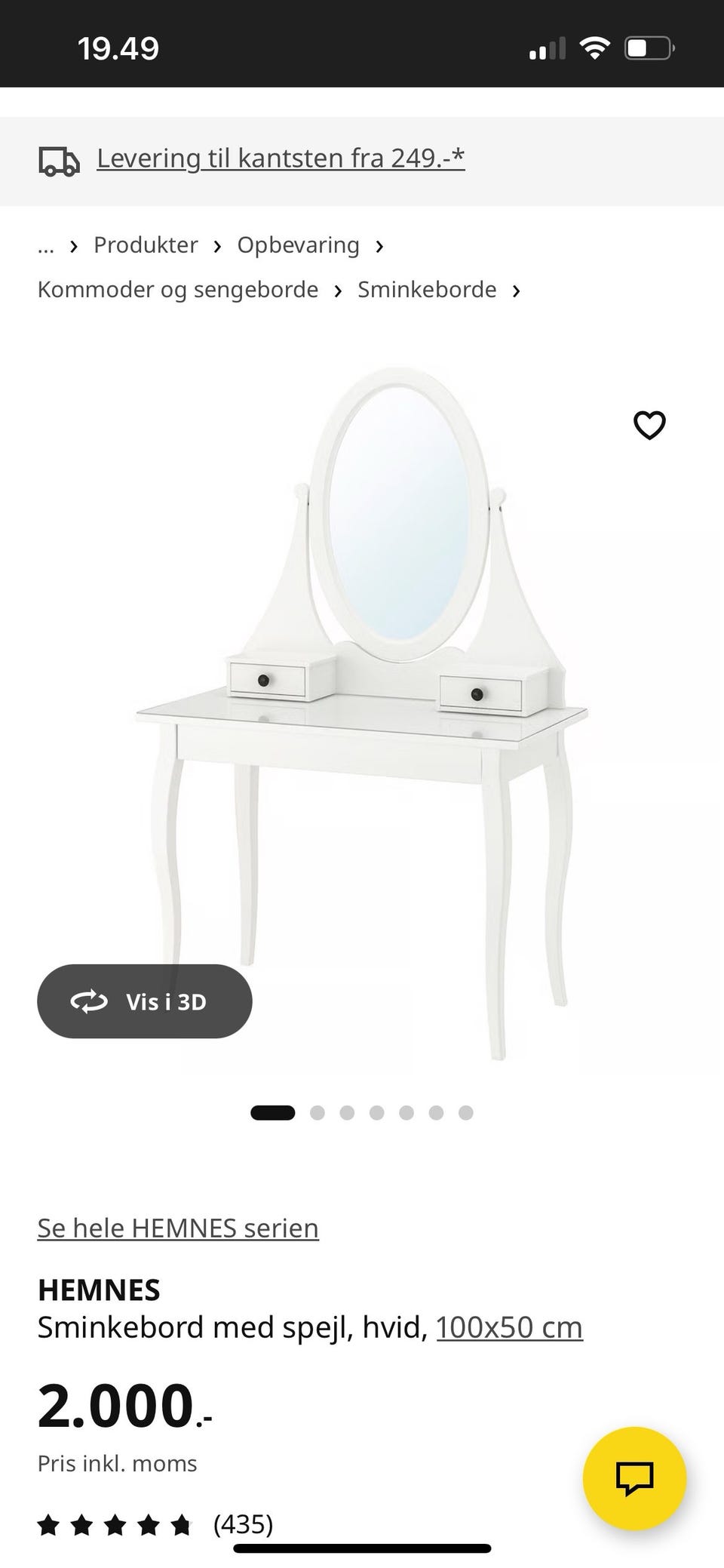
Task: Open the yellow chat button
Action: 634,1478
